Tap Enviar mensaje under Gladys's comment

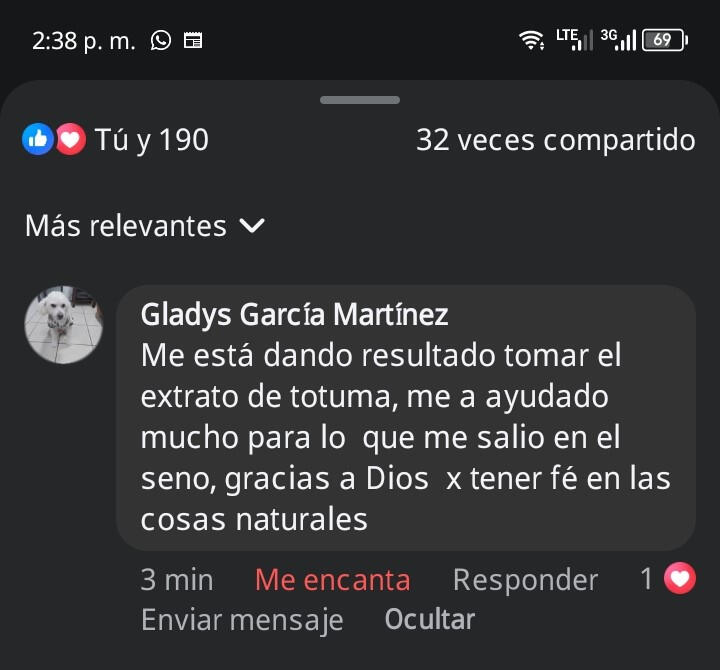pos(242,620)
